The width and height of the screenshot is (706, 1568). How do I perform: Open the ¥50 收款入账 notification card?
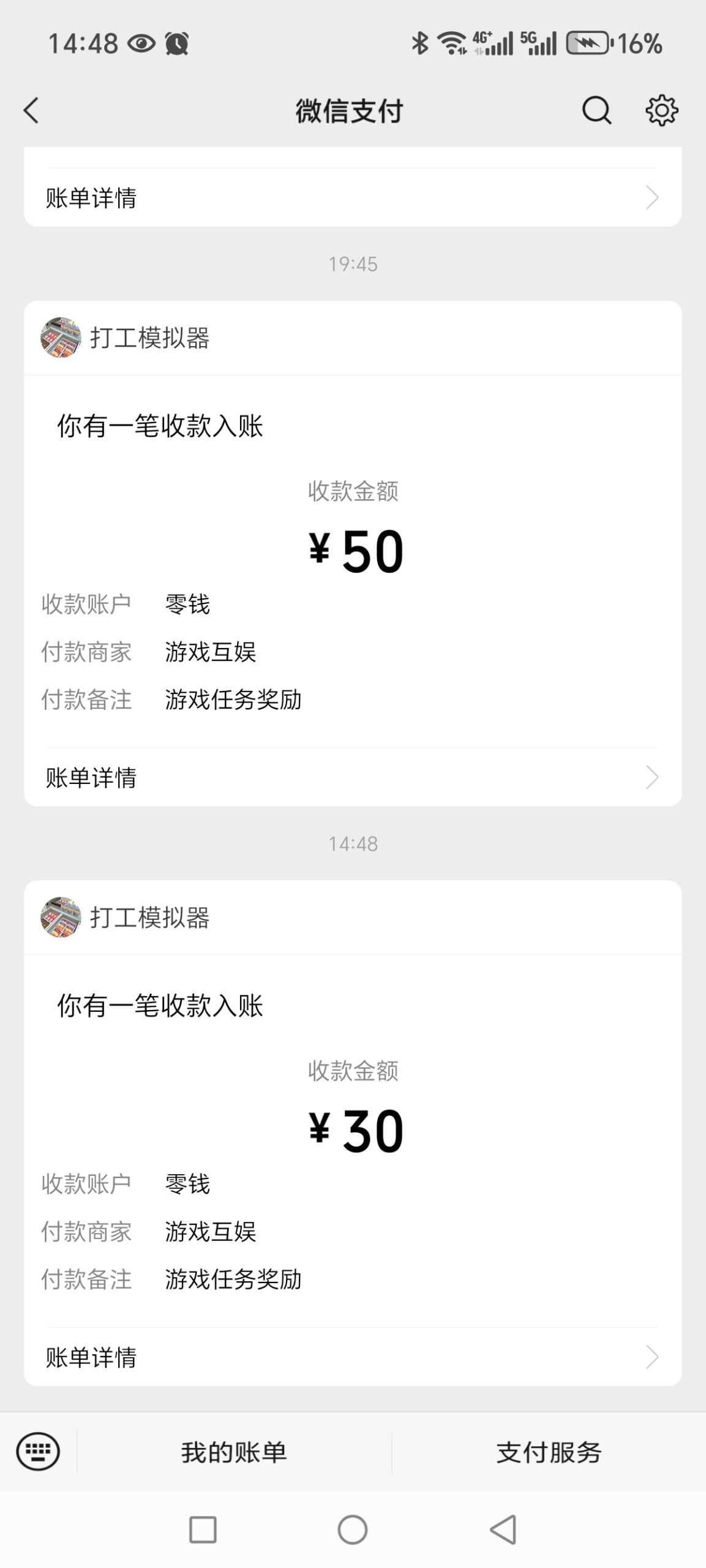(353, 551)
